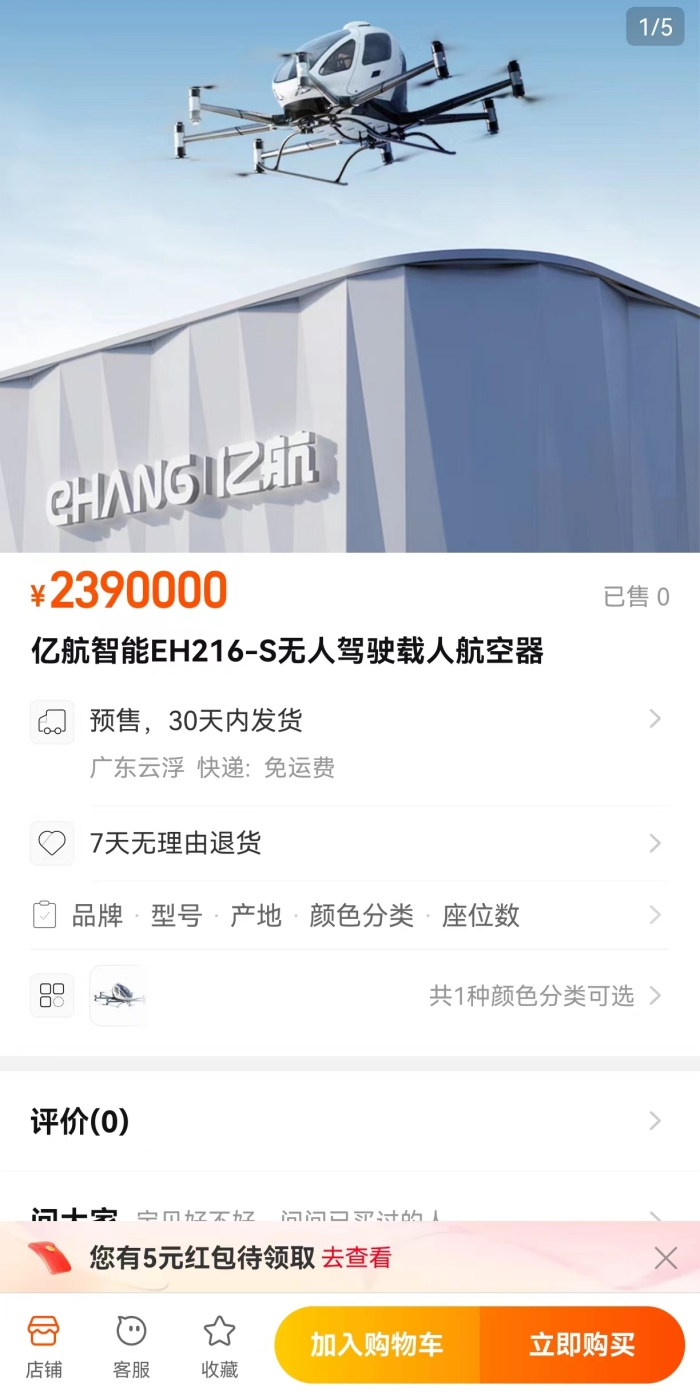The width and height of the screenshot is (700, 1395).
Task: Dismiss the 5元红包 banner
Action: pos(665,1258)
